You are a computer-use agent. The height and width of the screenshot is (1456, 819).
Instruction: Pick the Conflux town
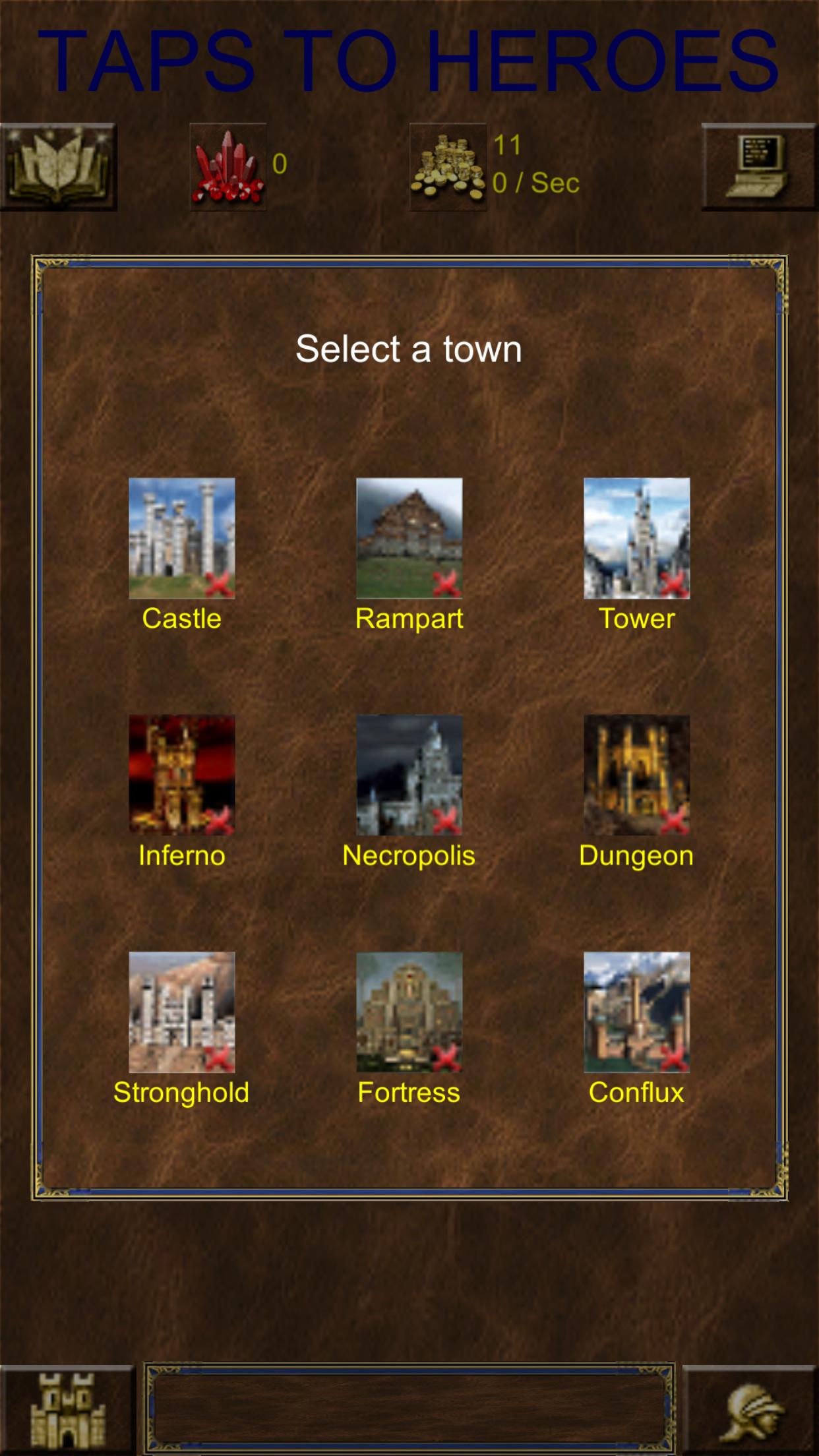(636, 1012)
